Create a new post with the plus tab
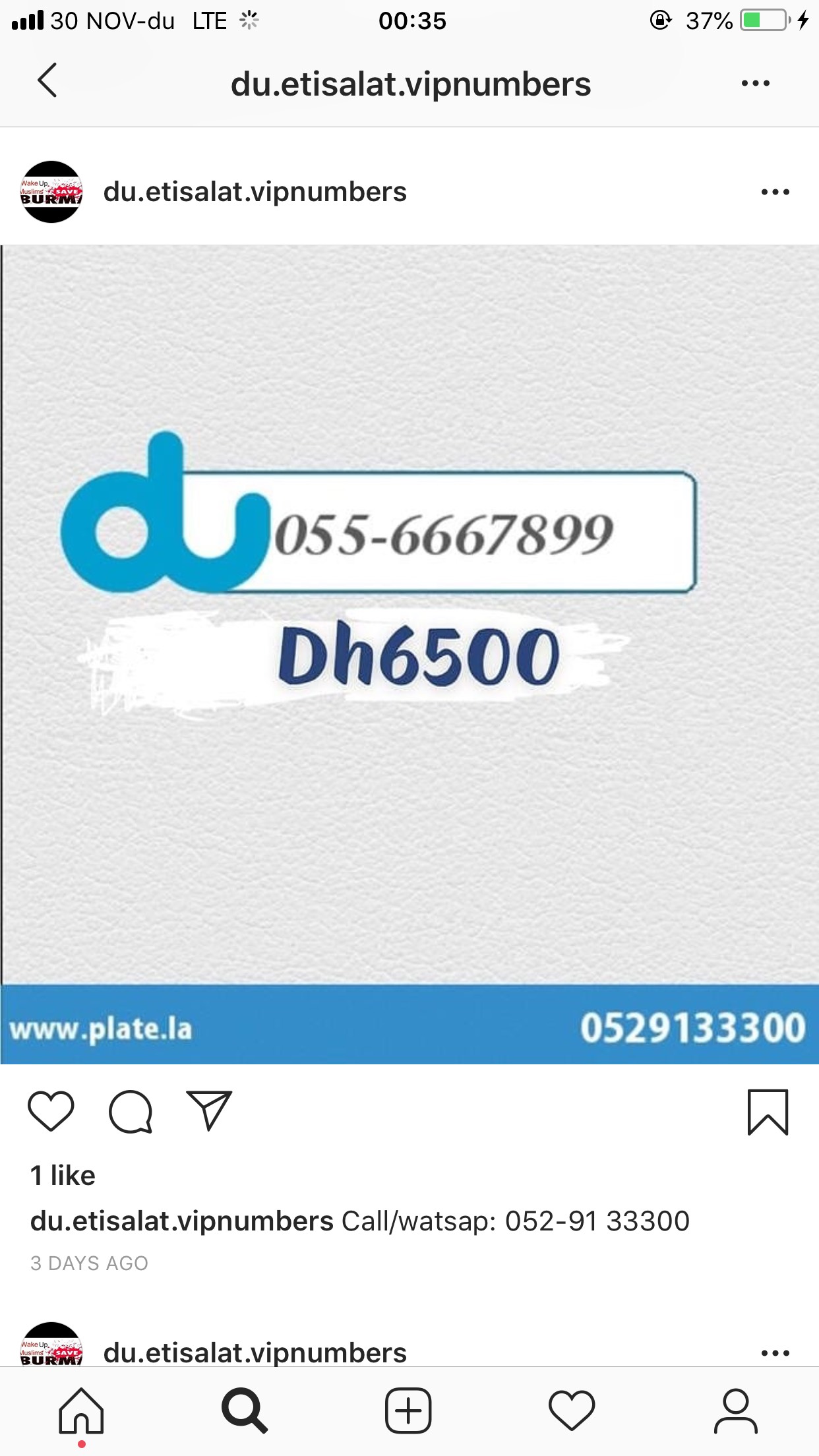The width and height of the screenshot is (819, 1456). click(x=408, y=1410)
